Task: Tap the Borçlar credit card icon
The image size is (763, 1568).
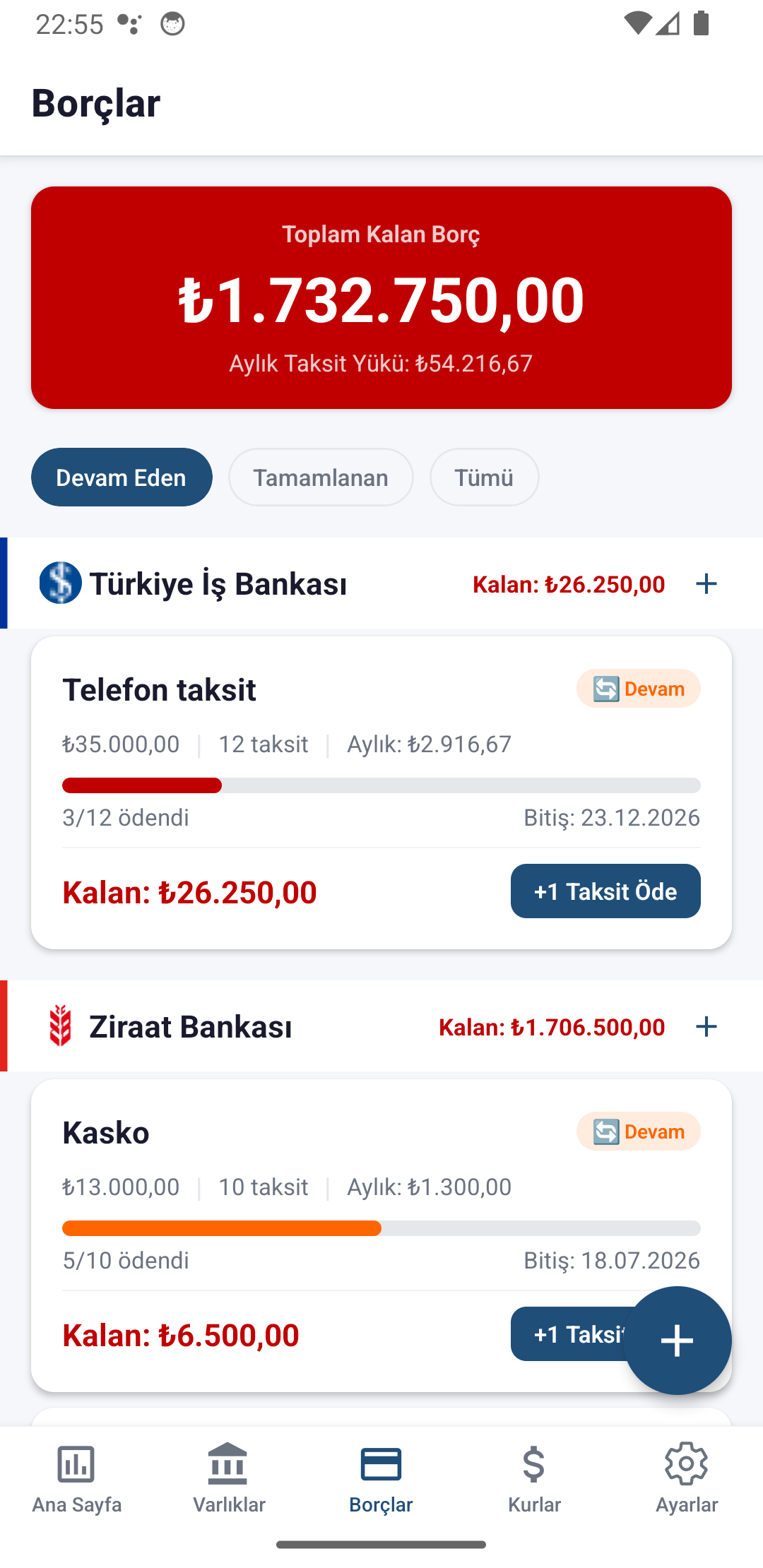Action: coord(381,1465)
